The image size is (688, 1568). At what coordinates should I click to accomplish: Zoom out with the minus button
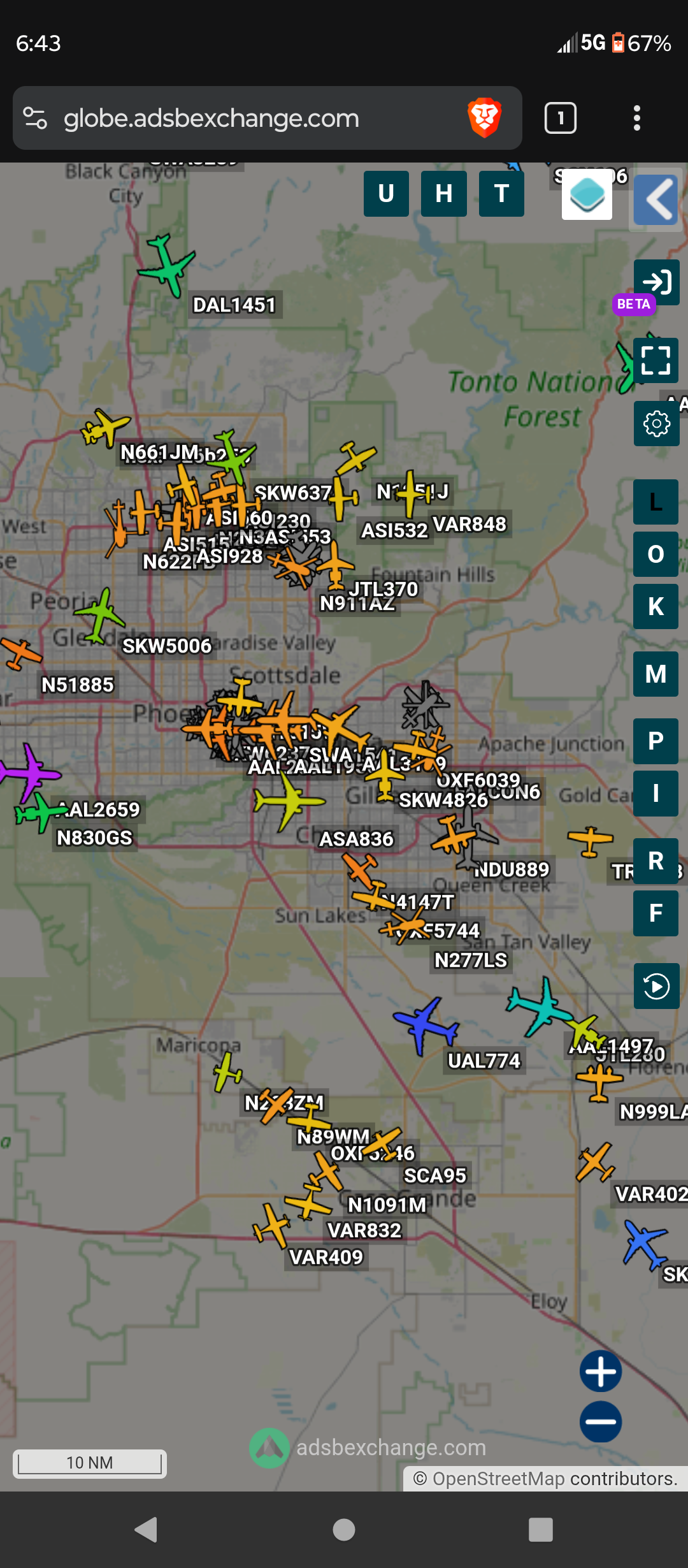click(601, 1422)
